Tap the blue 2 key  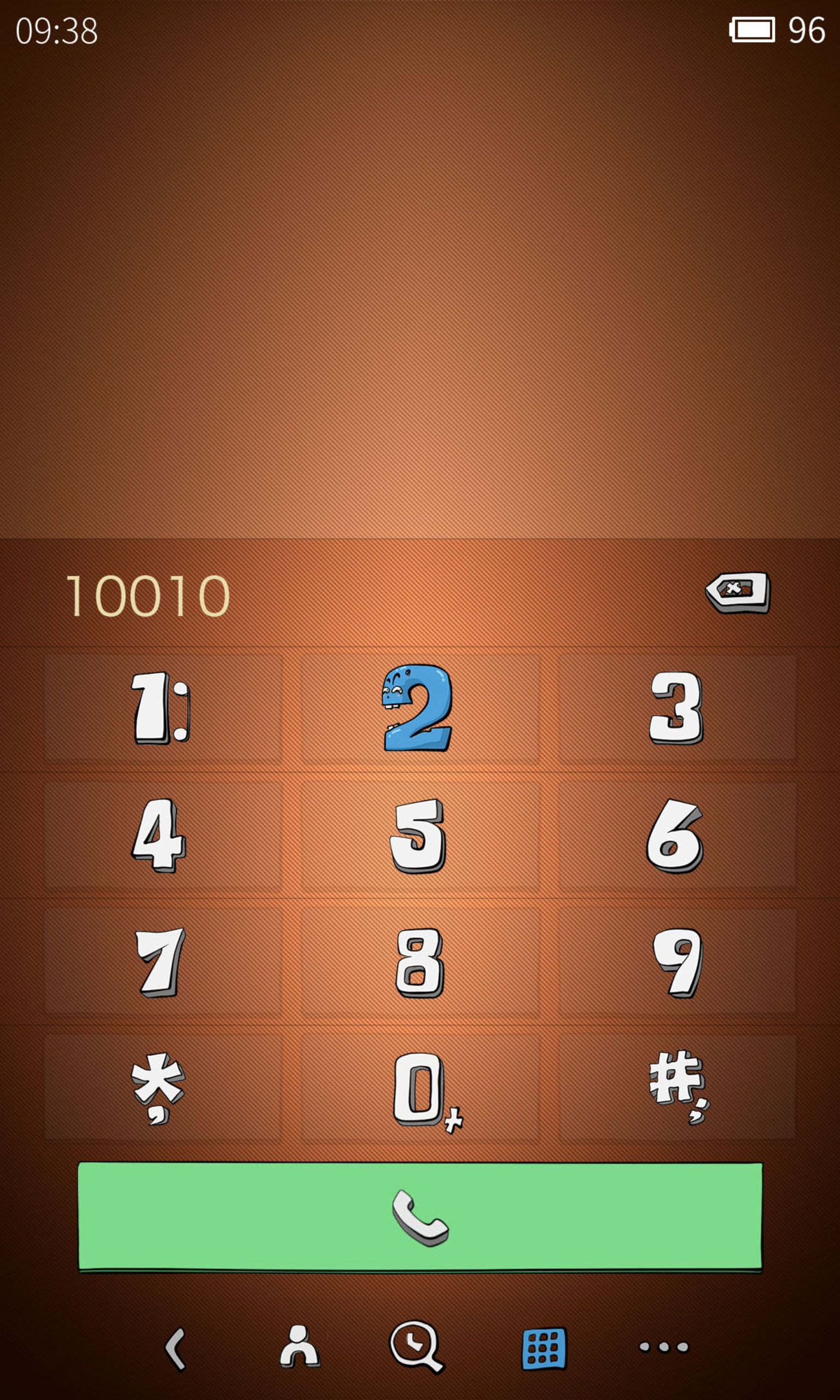[x=419, y=707]
